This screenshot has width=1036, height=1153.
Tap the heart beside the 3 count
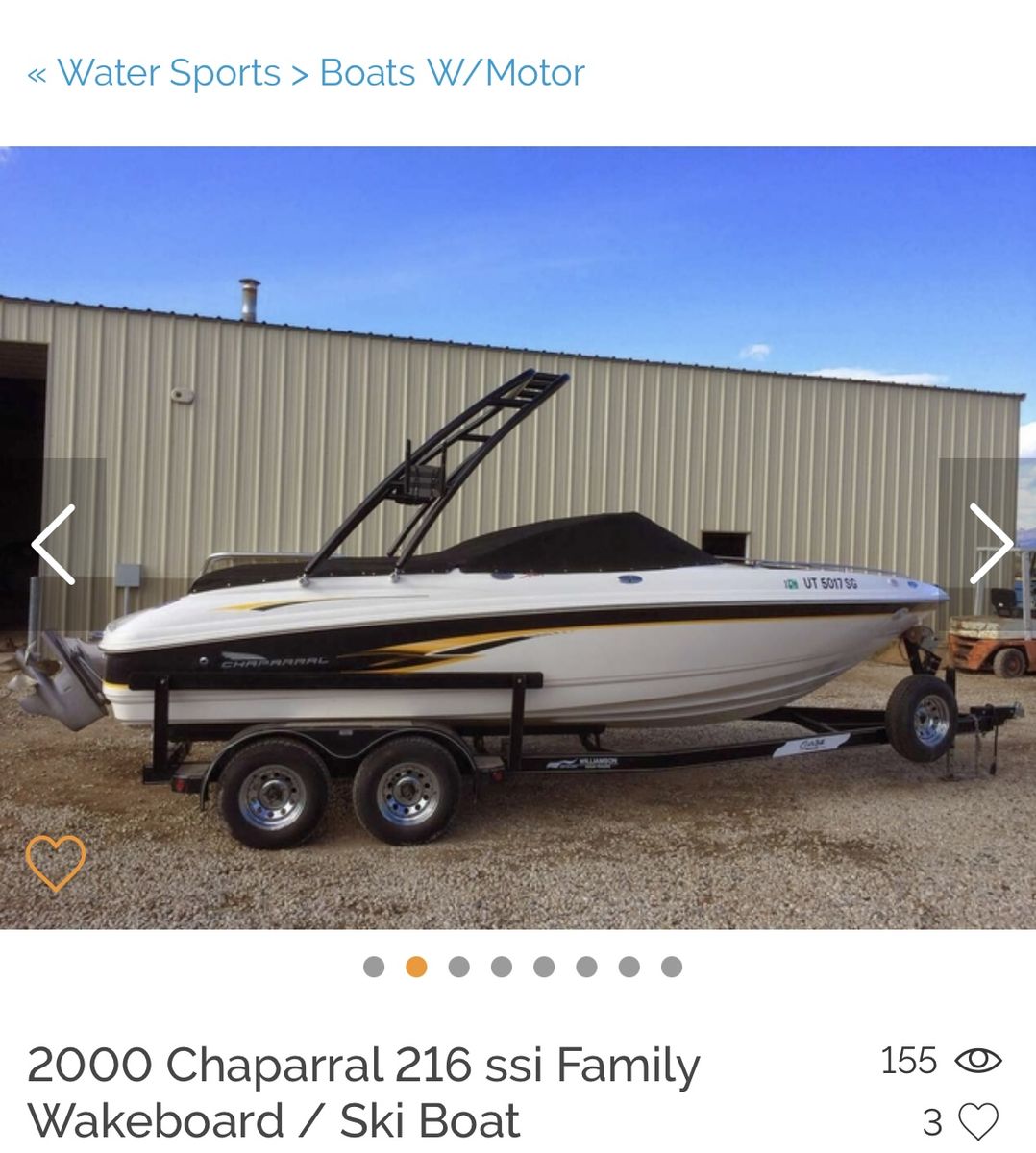[979, 1121]
